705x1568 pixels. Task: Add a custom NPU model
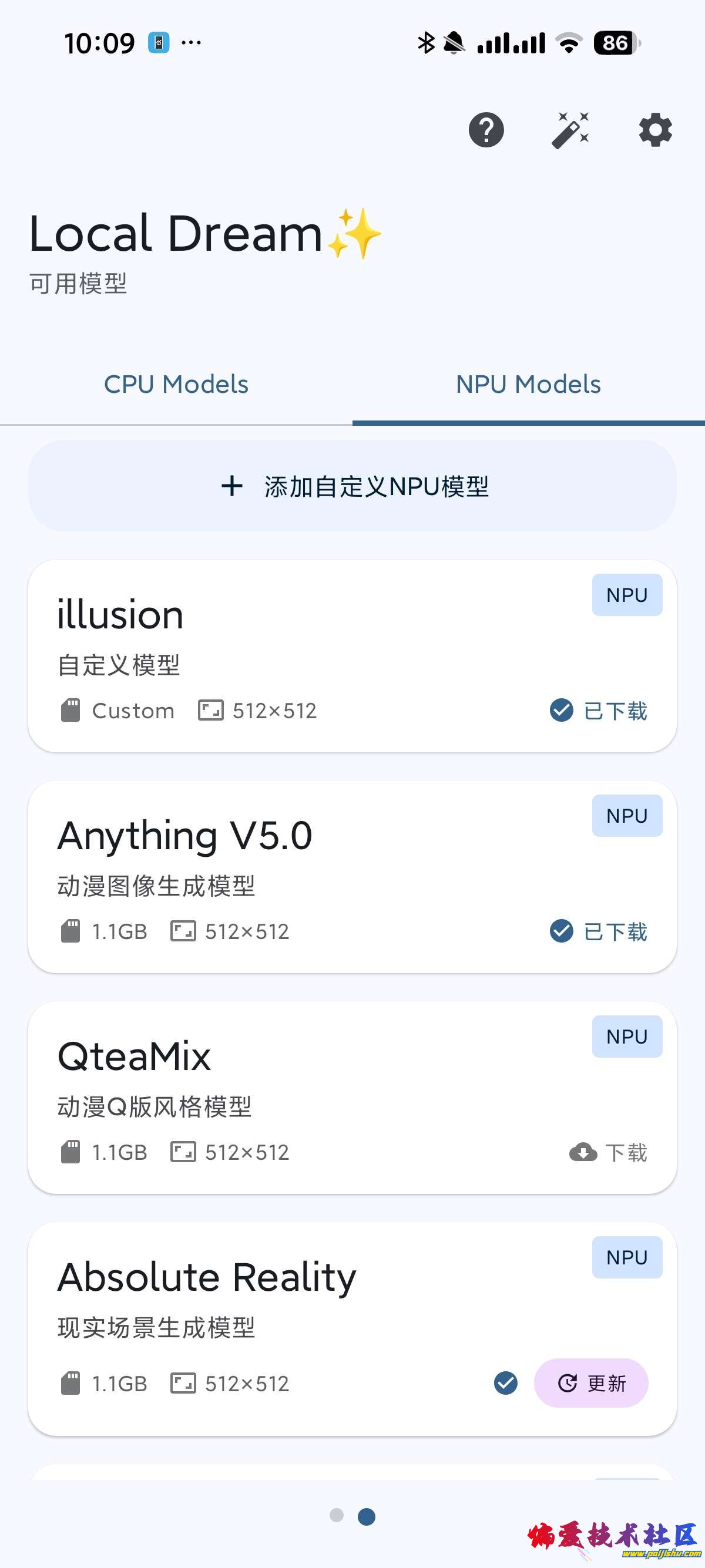click(352, 486)
